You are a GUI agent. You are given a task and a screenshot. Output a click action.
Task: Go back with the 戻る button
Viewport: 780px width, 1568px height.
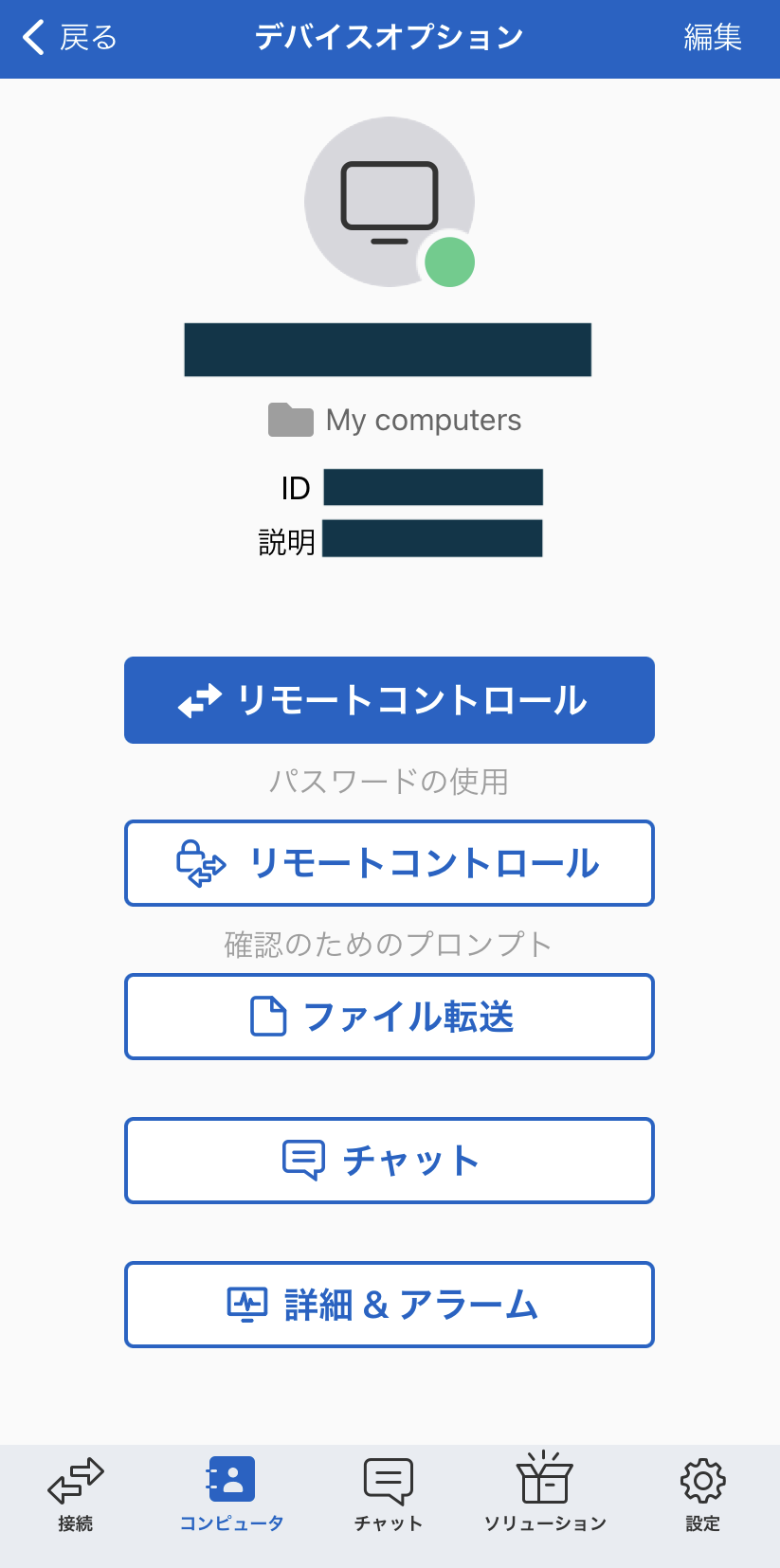click(x=69, y=38)
